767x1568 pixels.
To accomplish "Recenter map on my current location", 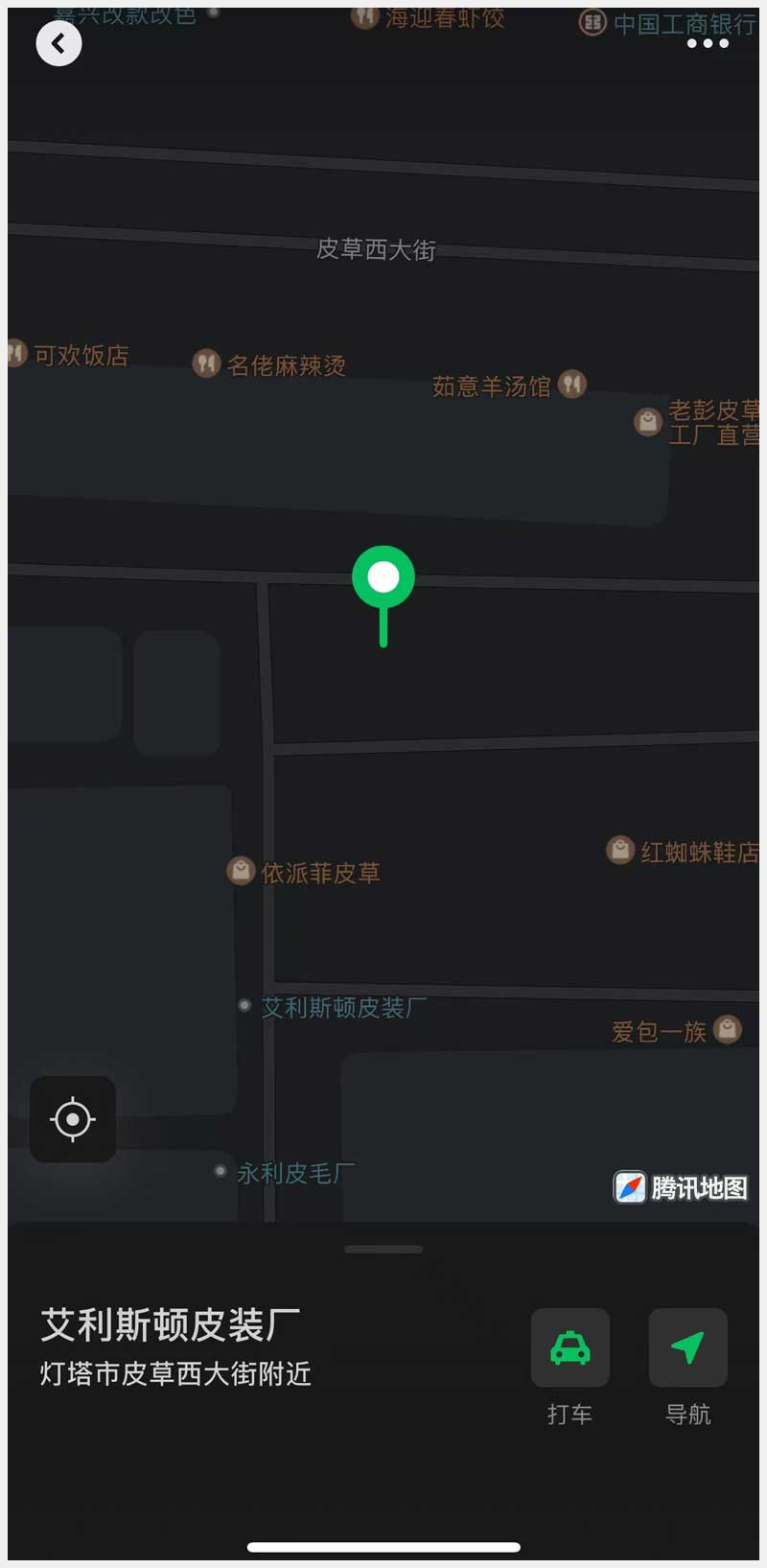I will 73,1119.
